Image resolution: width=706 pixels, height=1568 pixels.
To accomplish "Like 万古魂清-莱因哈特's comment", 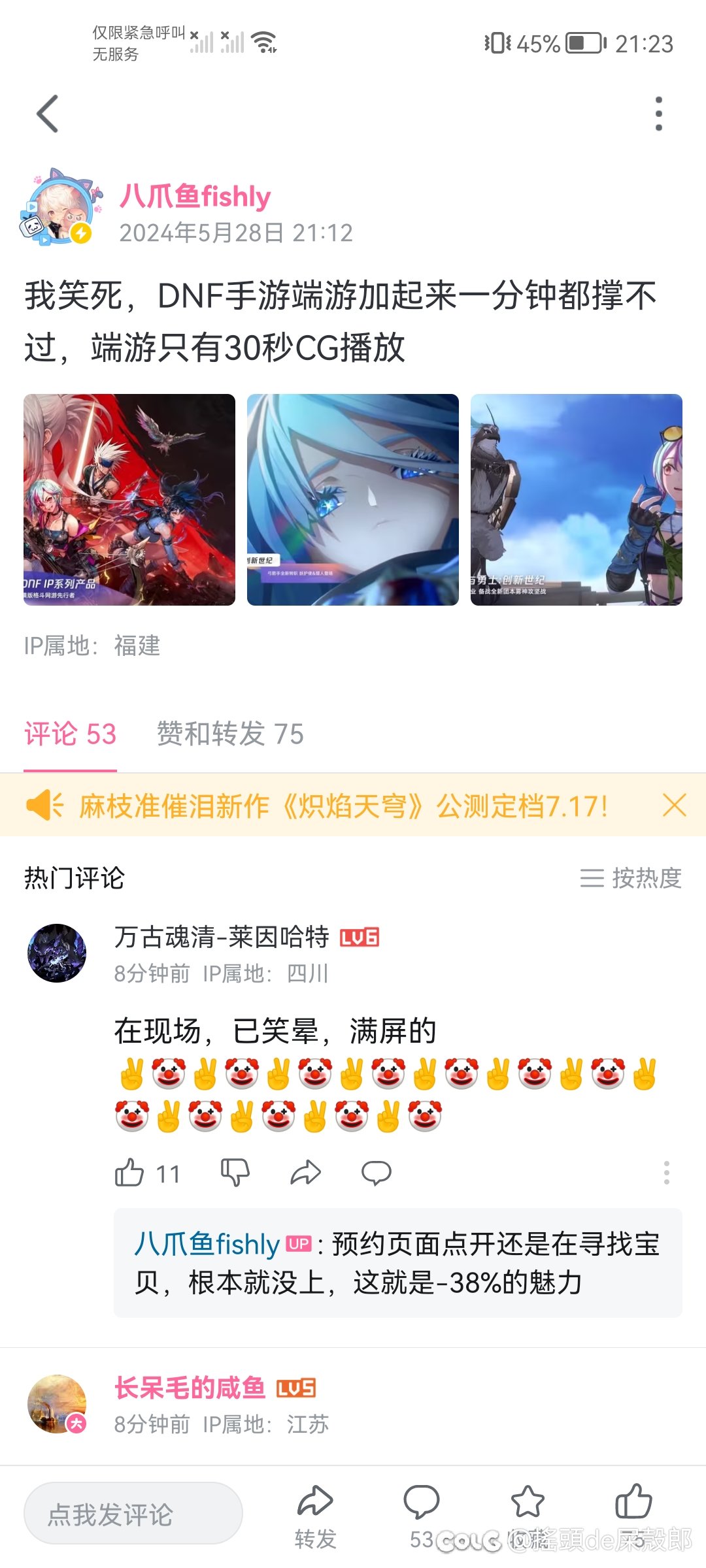I will tap(147, 1173).
